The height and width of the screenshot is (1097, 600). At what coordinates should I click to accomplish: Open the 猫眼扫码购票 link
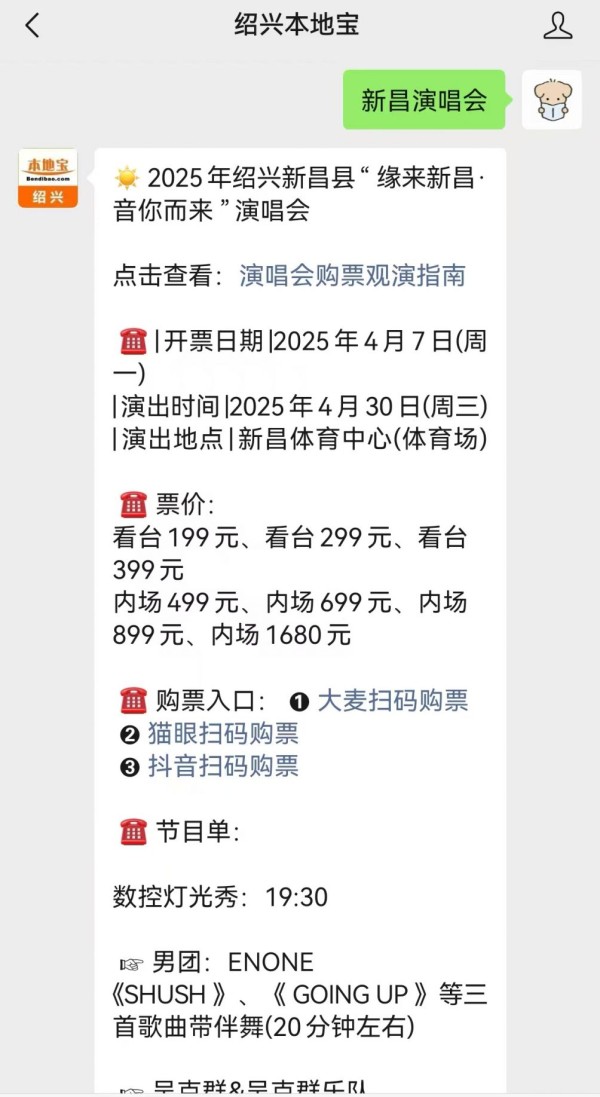point(223,733)
